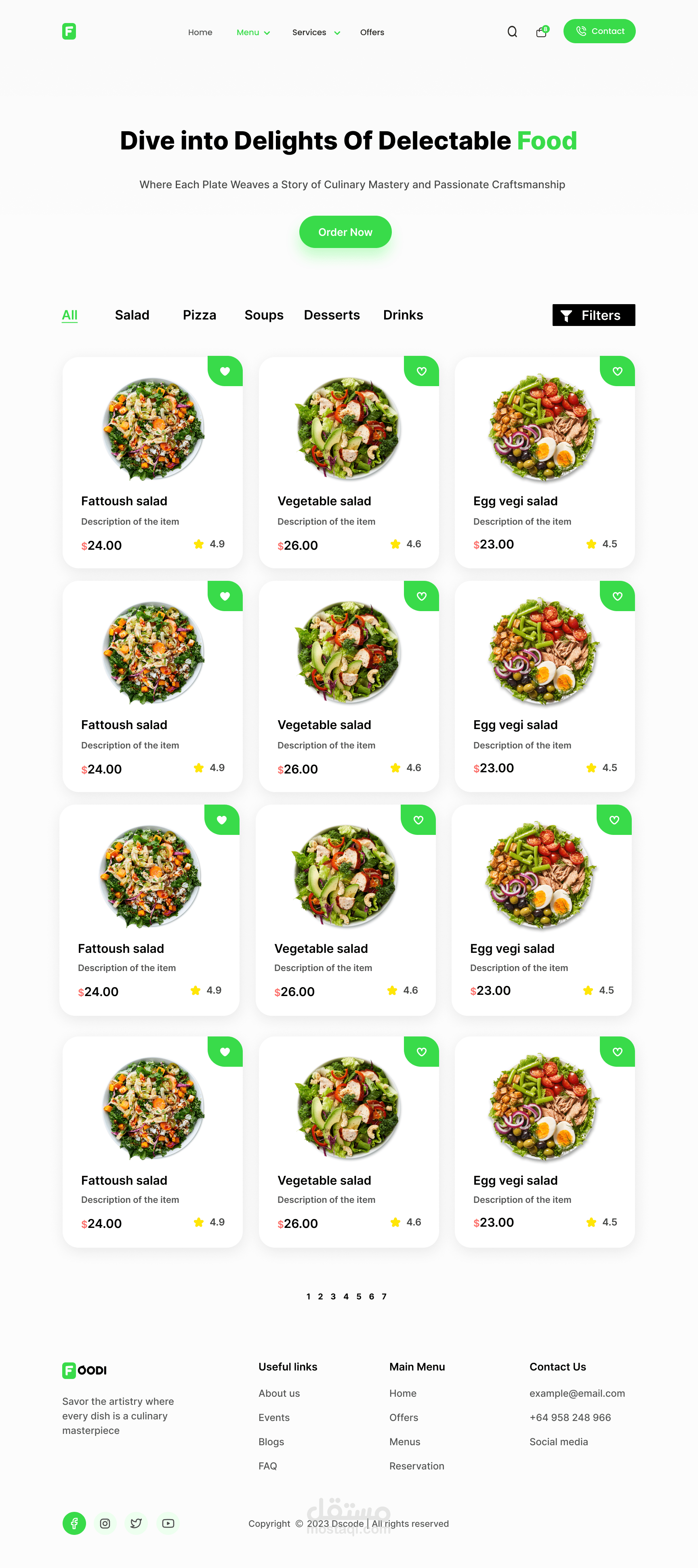Select the Soups category
Viewport: 698px width, 1568px height.
coord(263,315)
